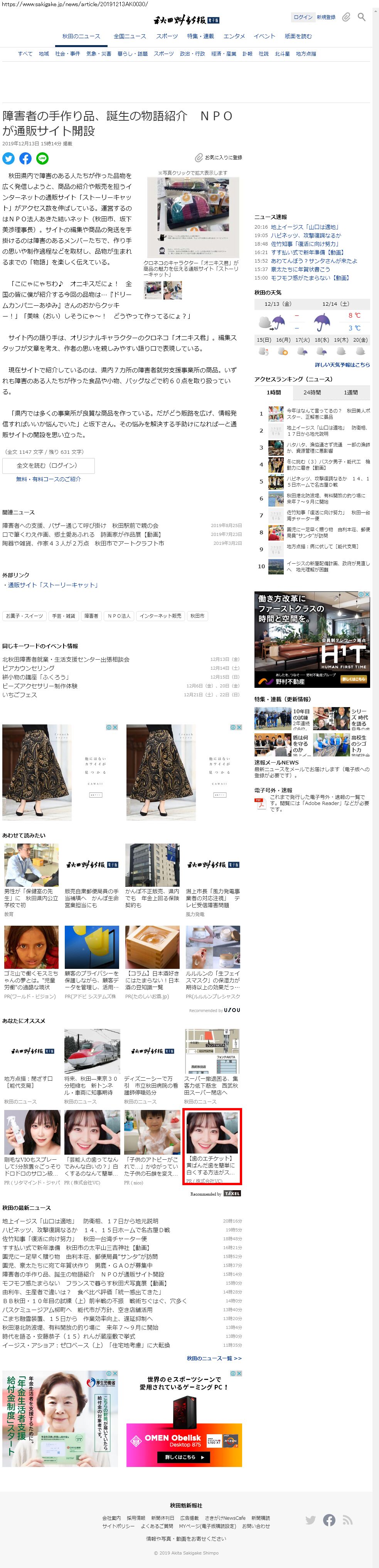
Task: Switch access ranking to 24時間
Action: pyautogui.click(x=312, y=392)
